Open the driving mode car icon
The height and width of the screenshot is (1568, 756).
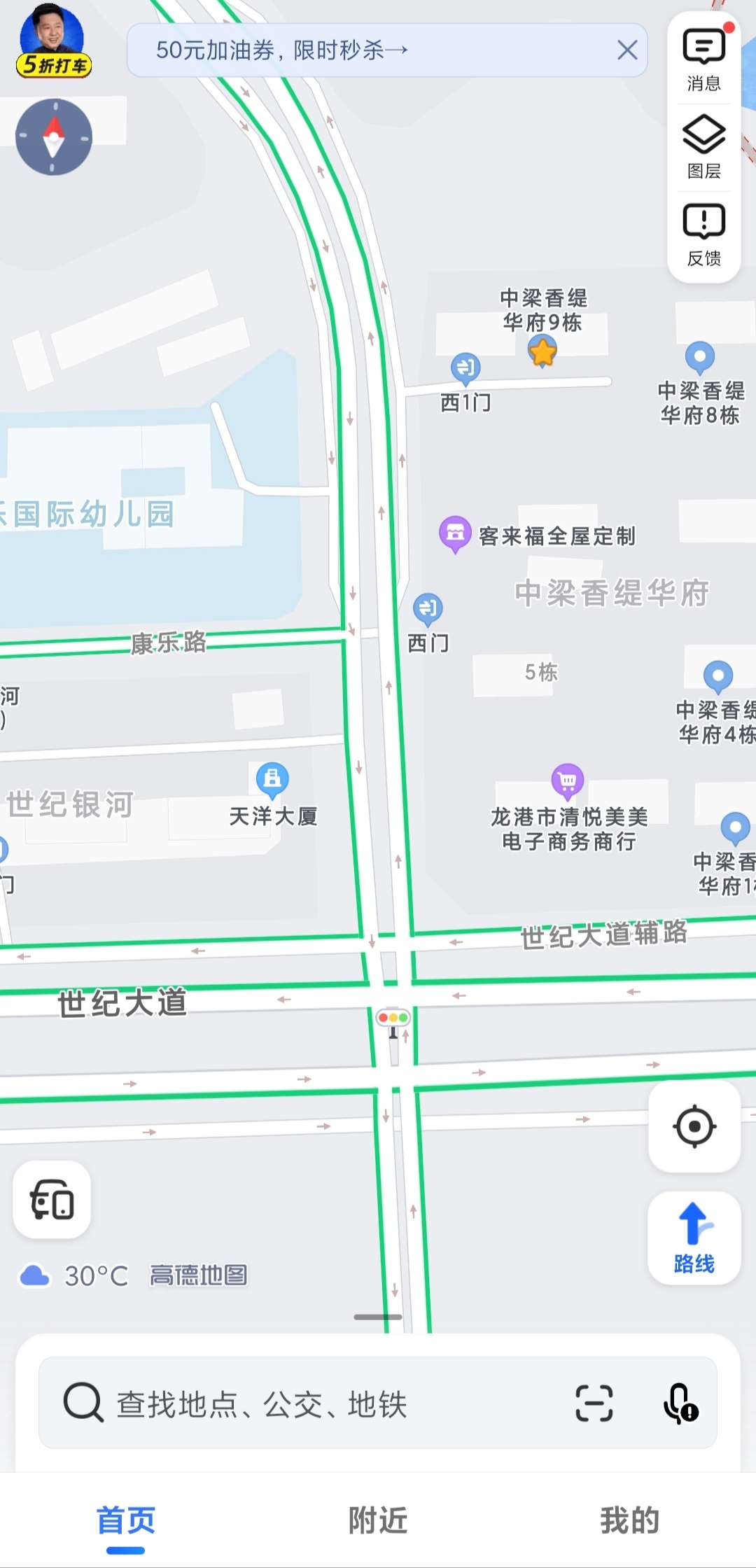[52, 1200]
